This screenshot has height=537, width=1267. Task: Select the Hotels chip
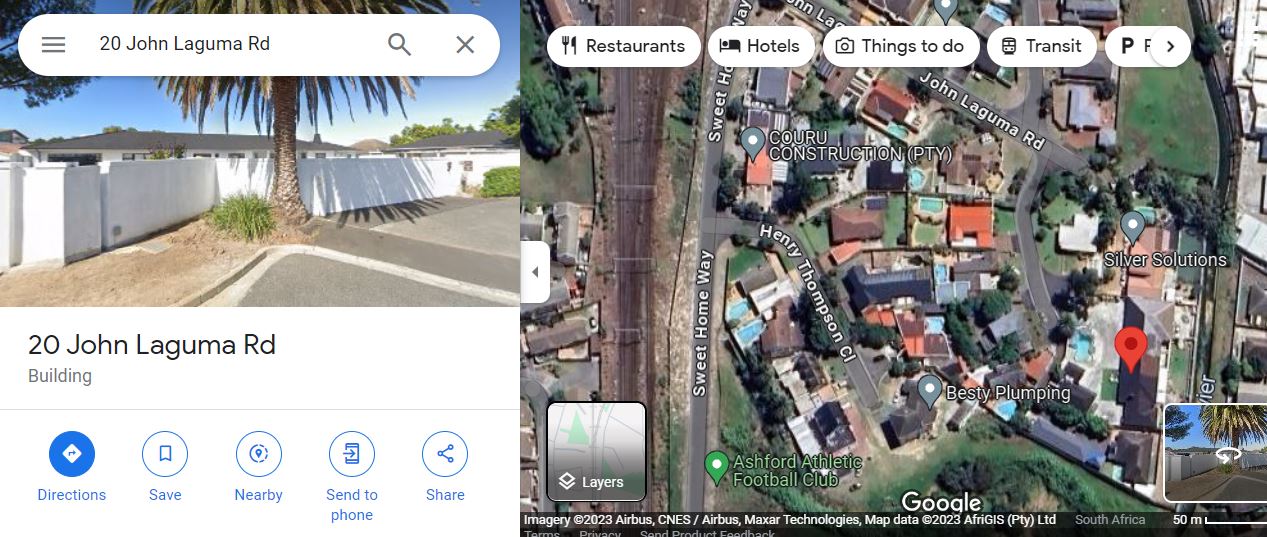click(761, 46)
